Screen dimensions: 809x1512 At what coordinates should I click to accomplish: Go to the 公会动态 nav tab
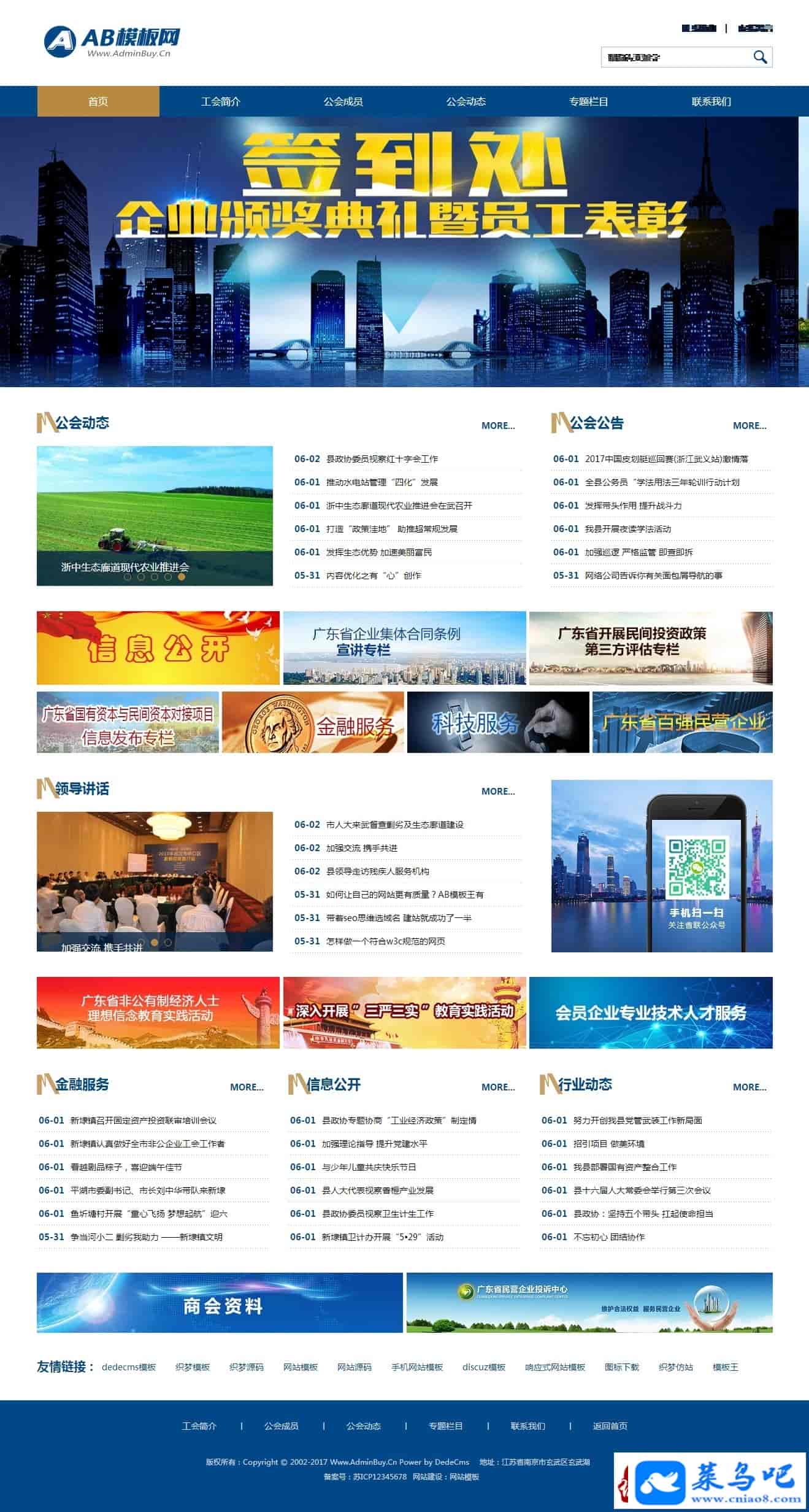pos(466,101)
